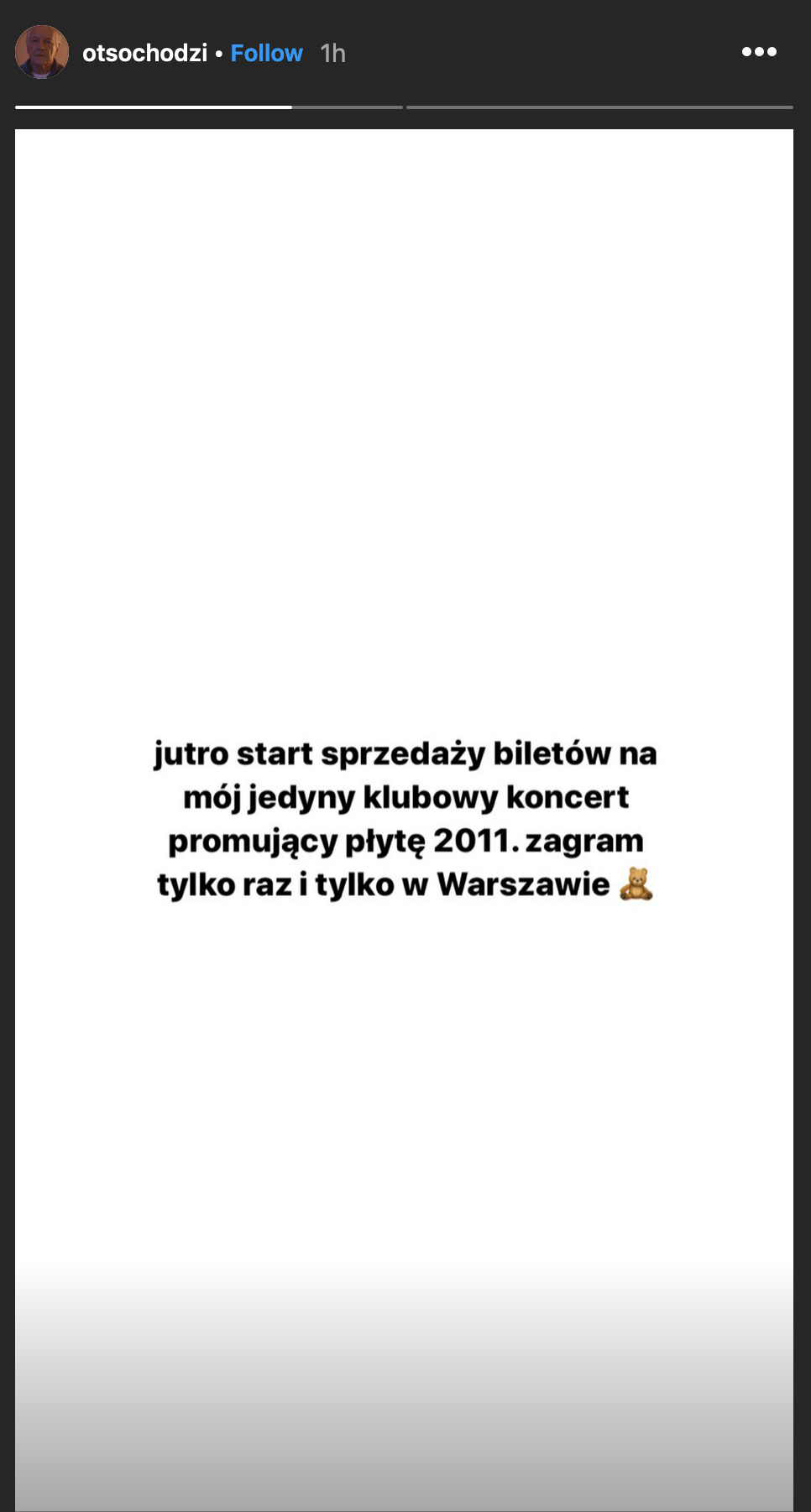Viewport: 811px width, 1512px height.
Task: Open the three-dot story options menu
Action: (759, 52)
